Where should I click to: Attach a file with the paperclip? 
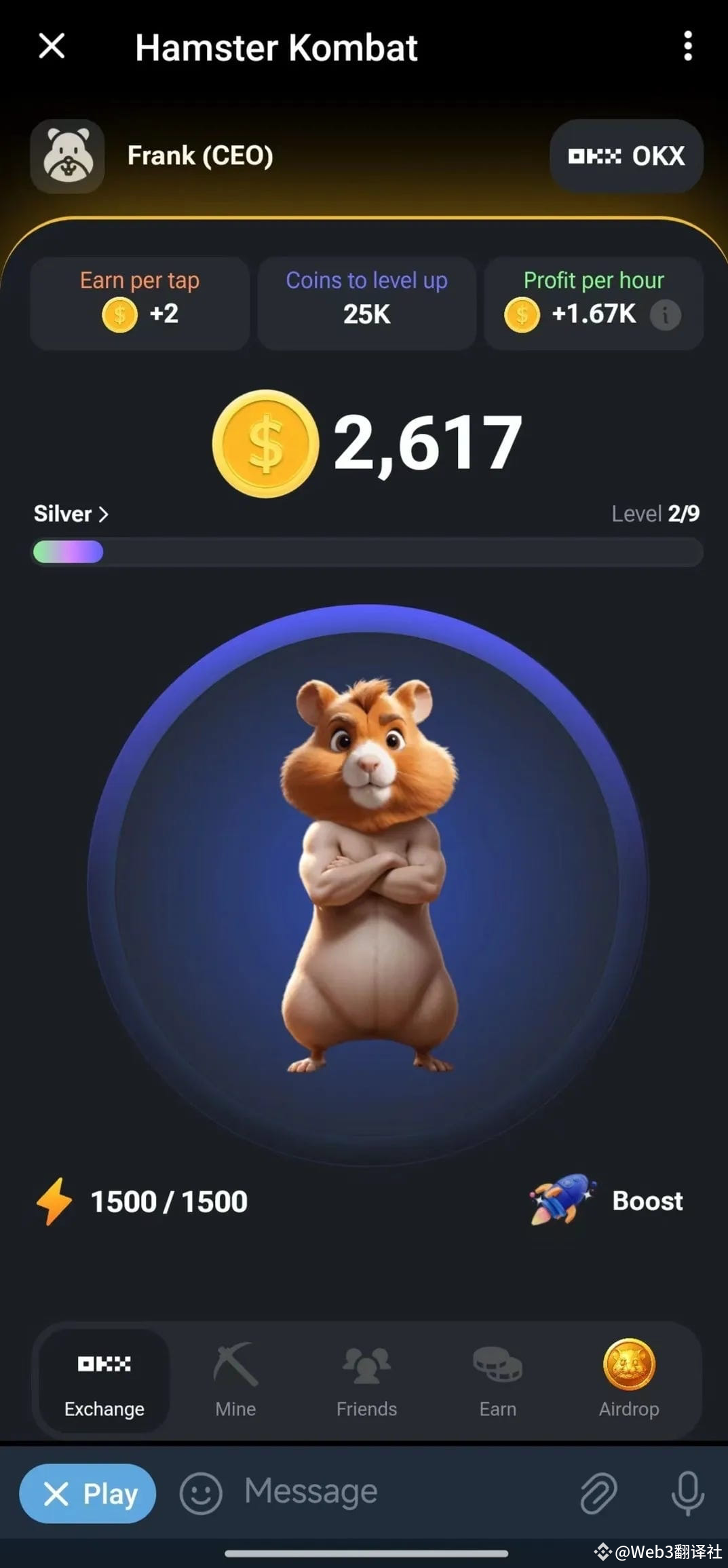point(598,1493)
